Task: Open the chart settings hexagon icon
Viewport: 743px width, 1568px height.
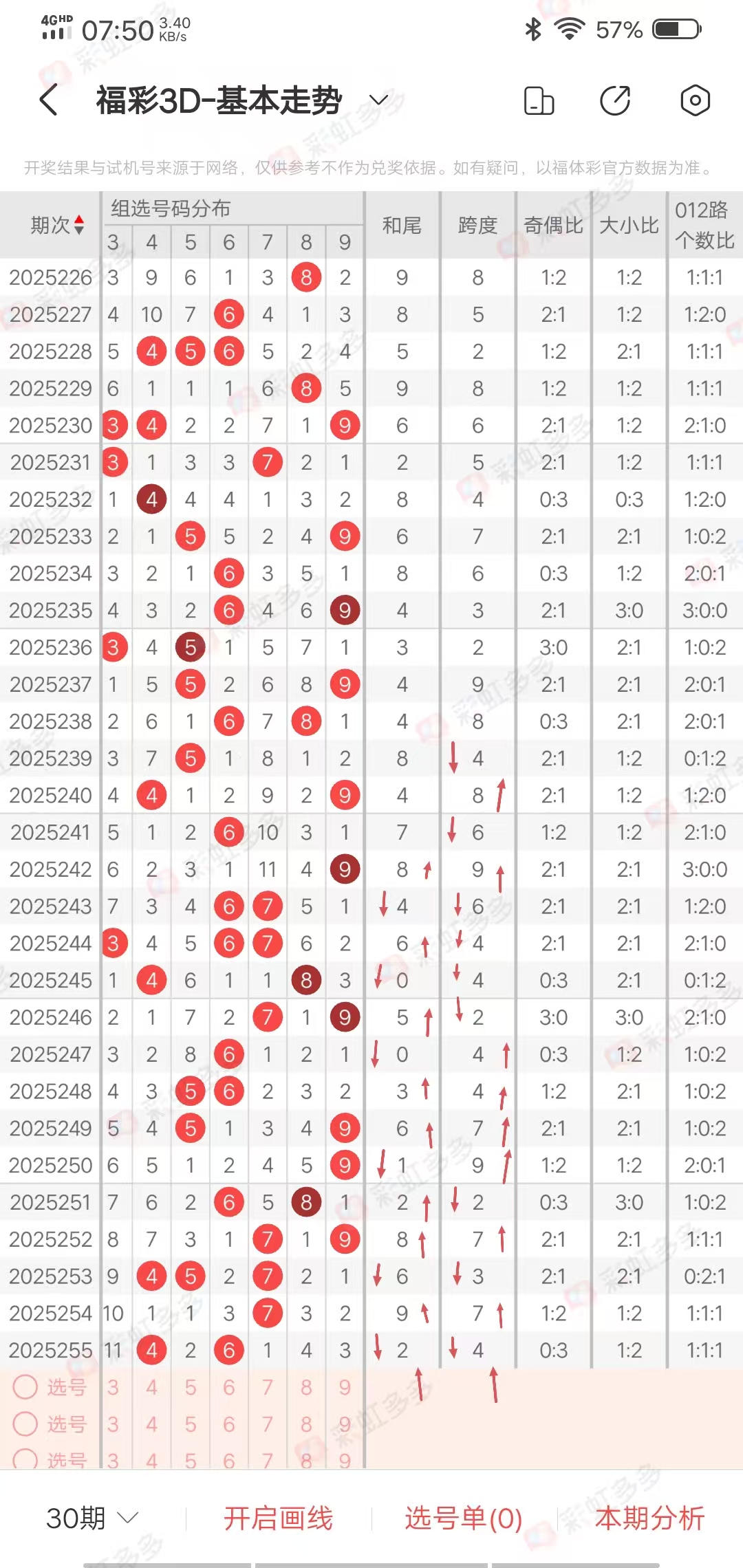Action: point(695,100)
